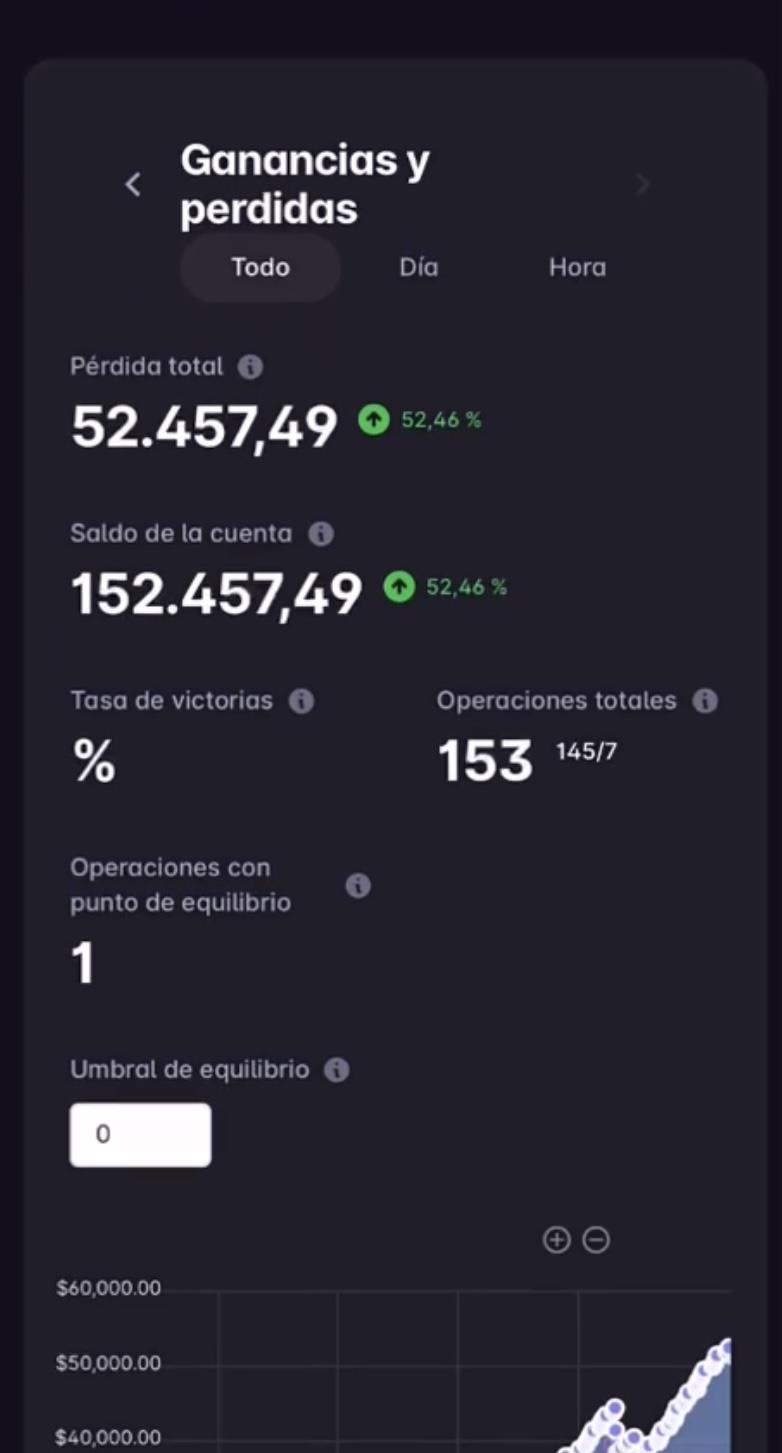Show info for Saldo de la cuenta
The image size is (782, 1453).
pyautogui.click(x=320, y=534)
